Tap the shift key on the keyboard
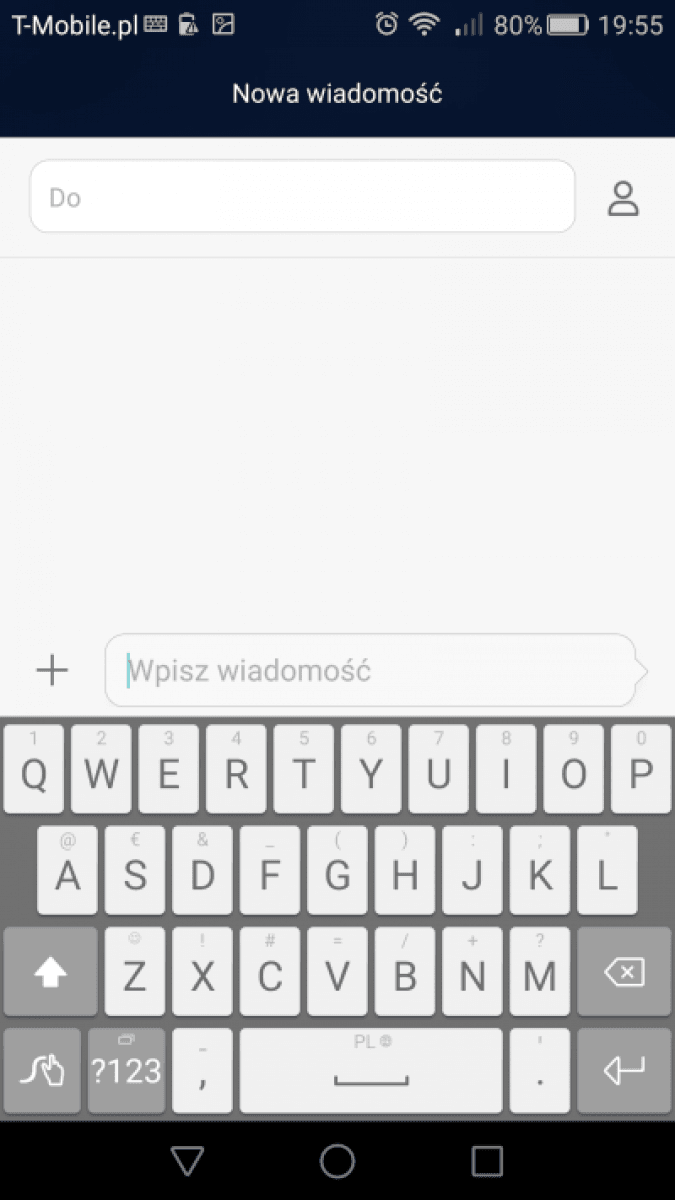 click(51, 971)
